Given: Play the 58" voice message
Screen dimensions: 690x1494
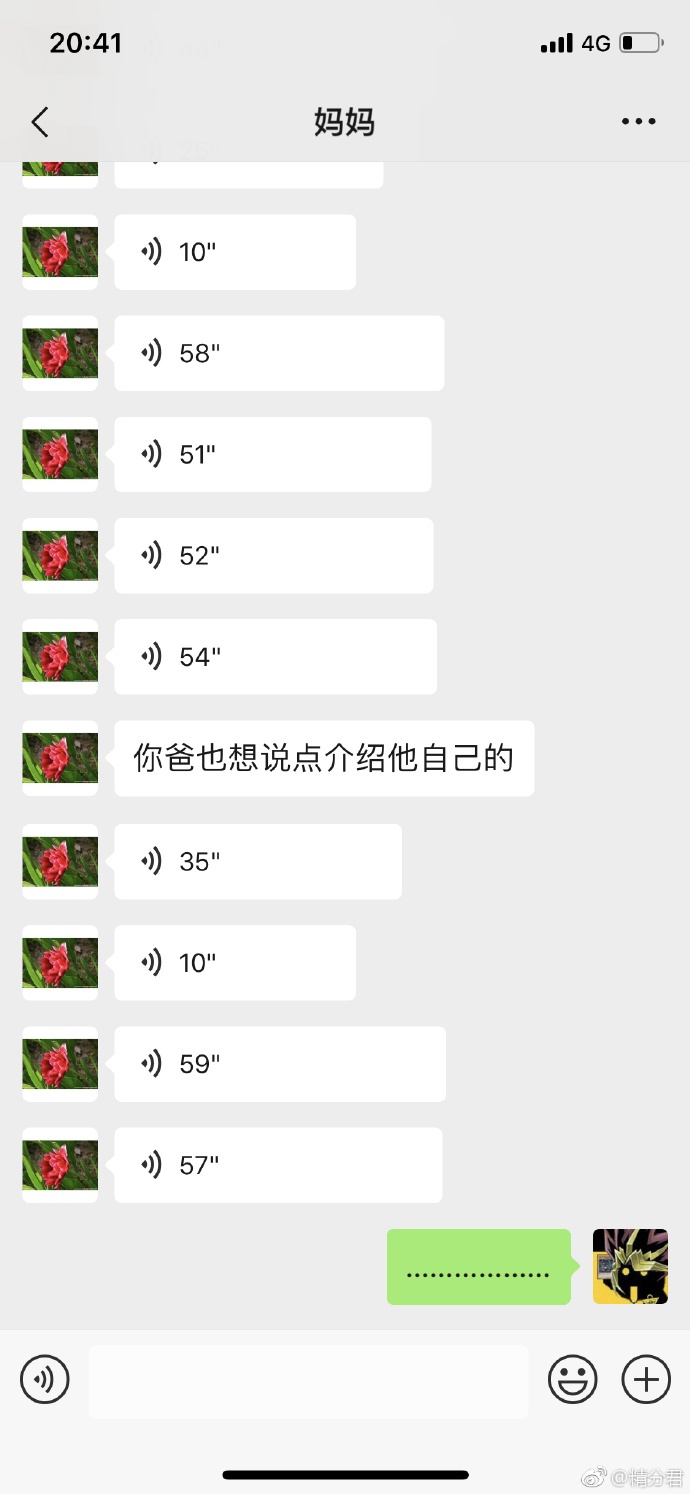Looking at the screenshot, I should tap(279, 353).
